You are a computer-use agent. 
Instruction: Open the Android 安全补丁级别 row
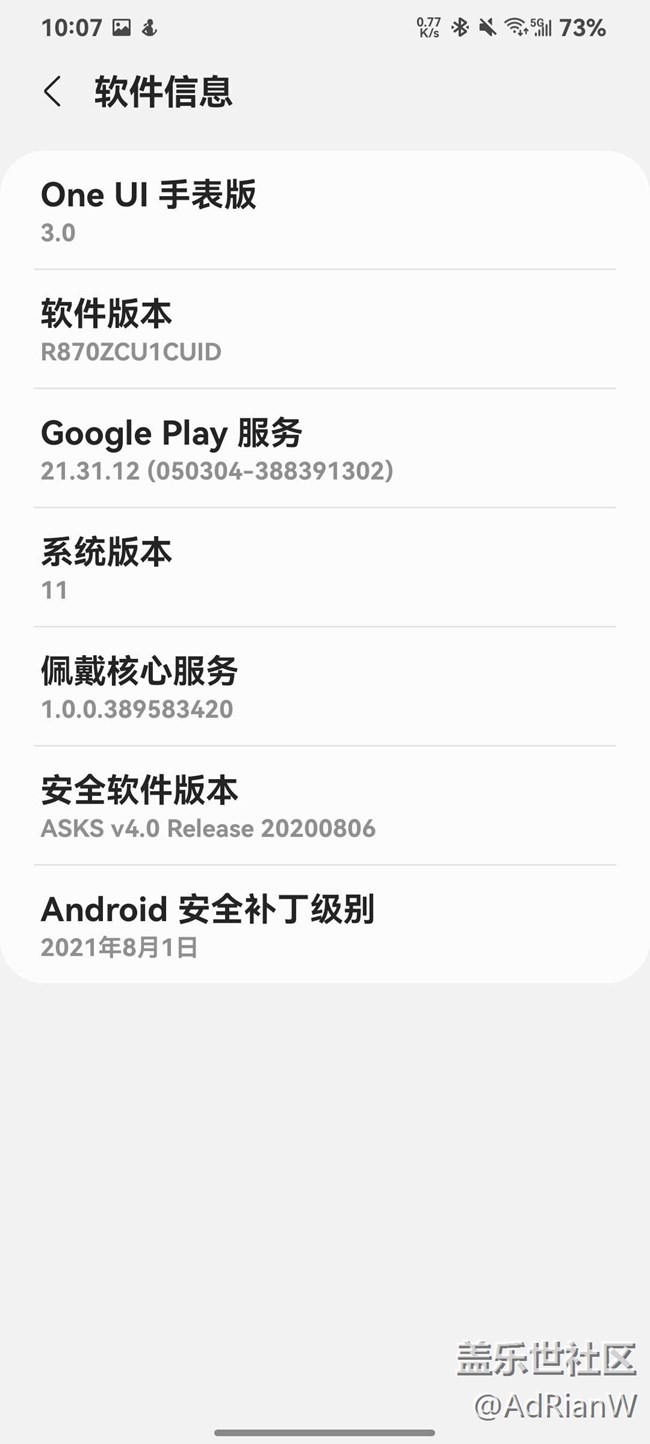point(324,925)
